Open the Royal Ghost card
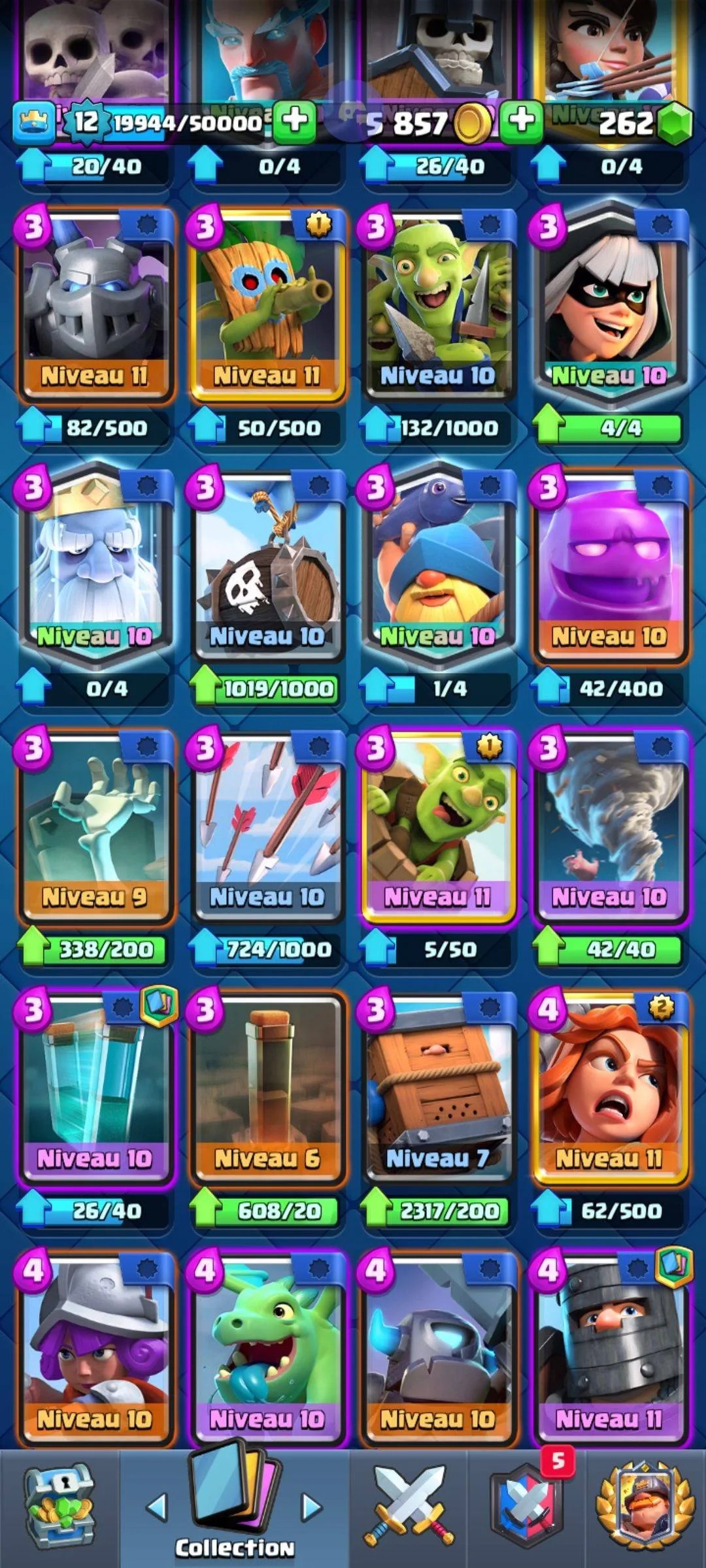Viewport: 706px width, 1568px height. pos(95,563)
